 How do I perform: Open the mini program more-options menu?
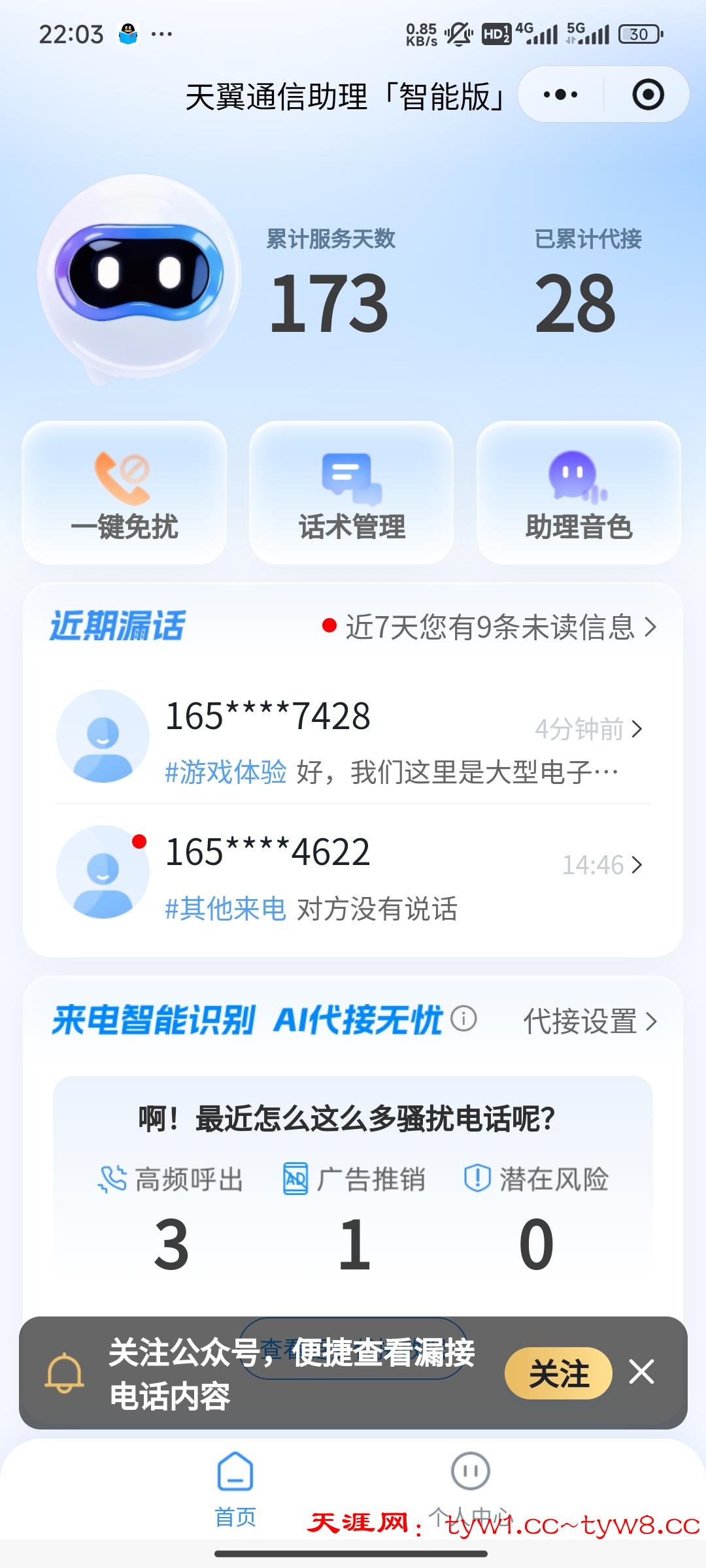click(x=561, y=95)
